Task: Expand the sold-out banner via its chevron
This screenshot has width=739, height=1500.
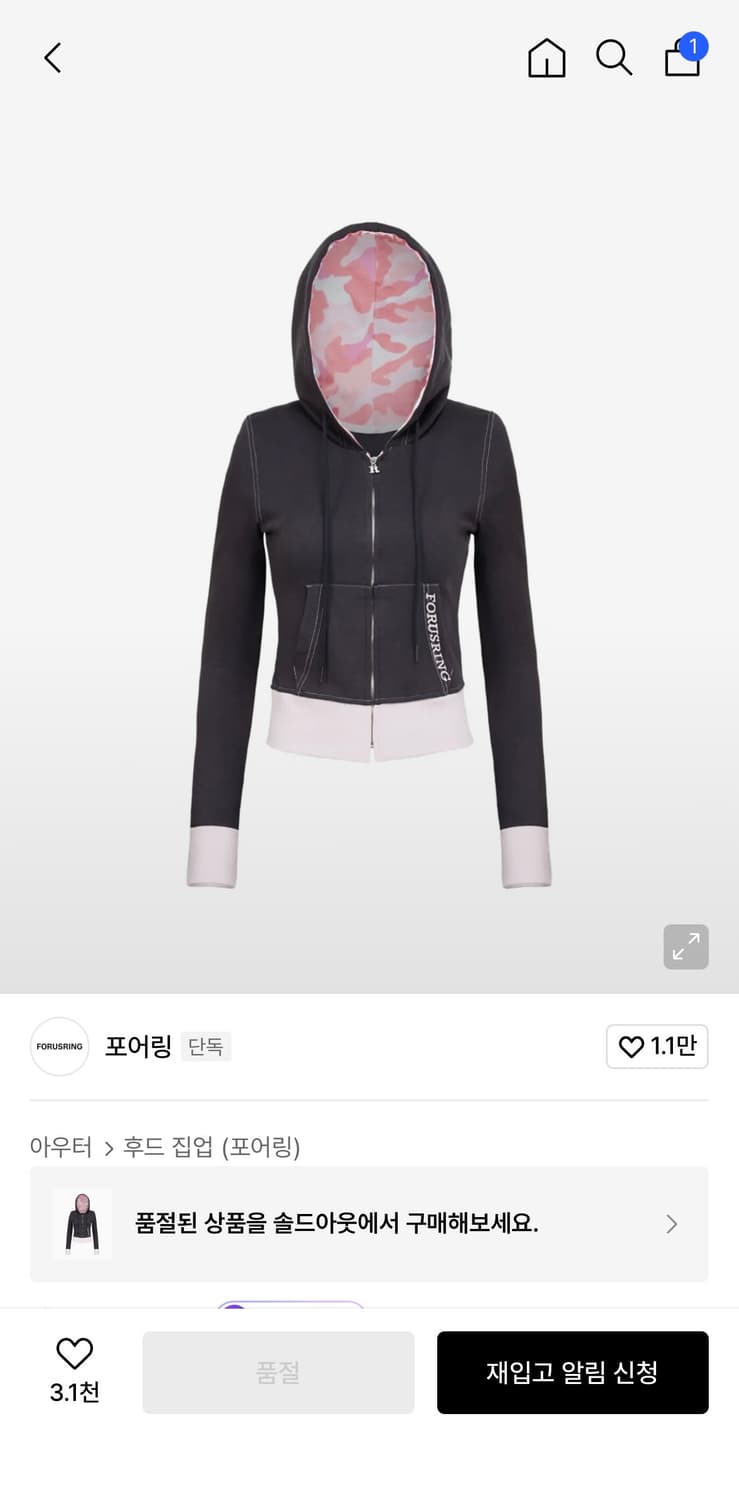Action: pyautogui.click(x=670, y=1223)
